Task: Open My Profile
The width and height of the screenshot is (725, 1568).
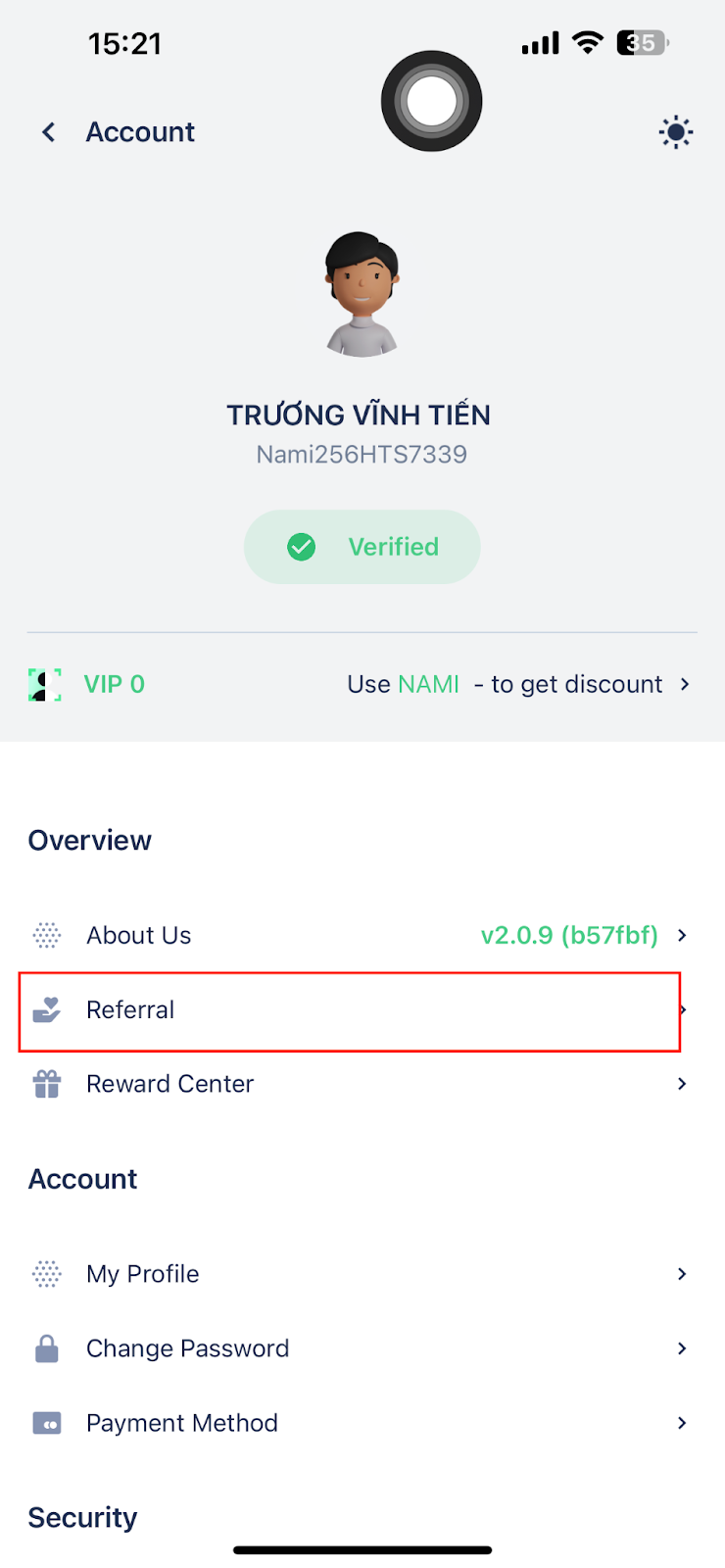Action: click(362, 1274)
